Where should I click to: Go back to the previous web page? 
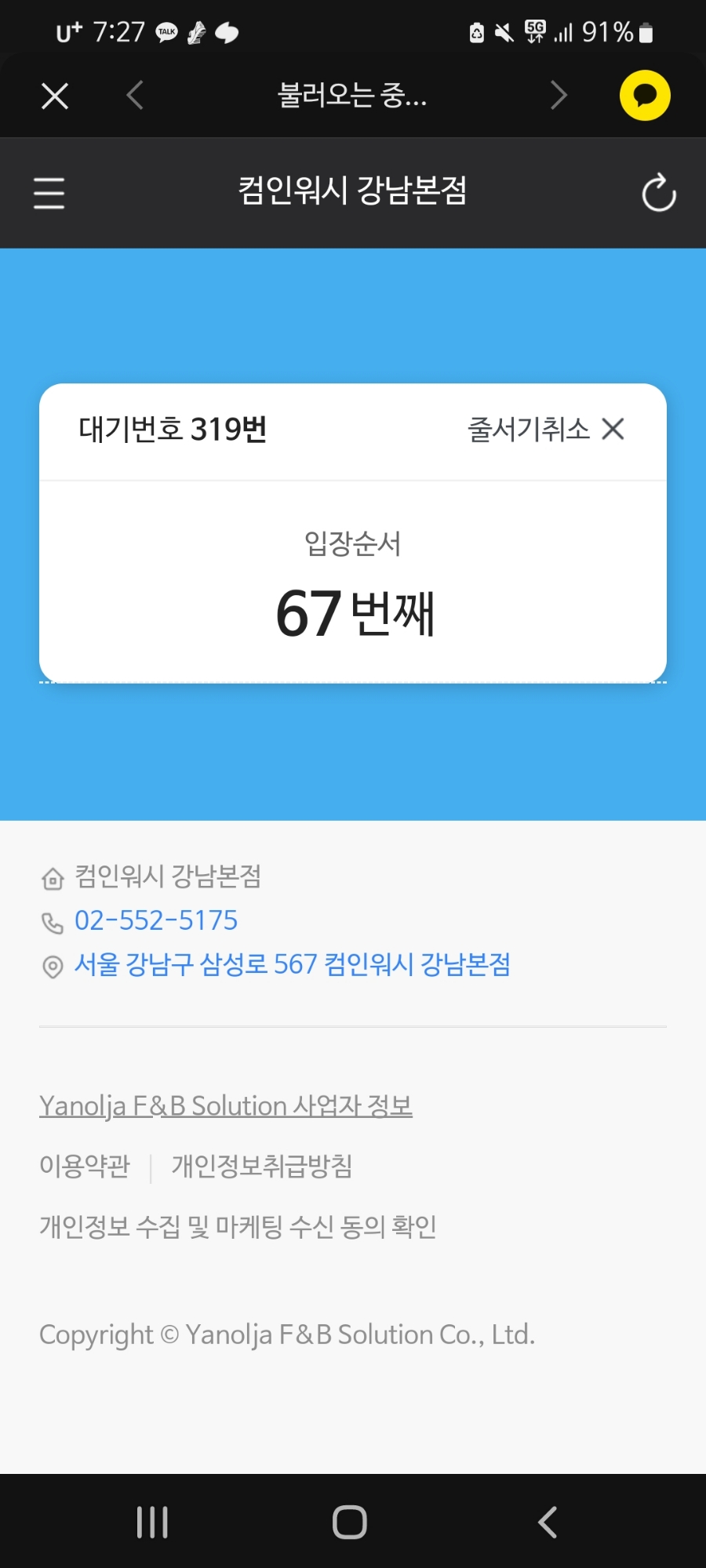(135, 96)
